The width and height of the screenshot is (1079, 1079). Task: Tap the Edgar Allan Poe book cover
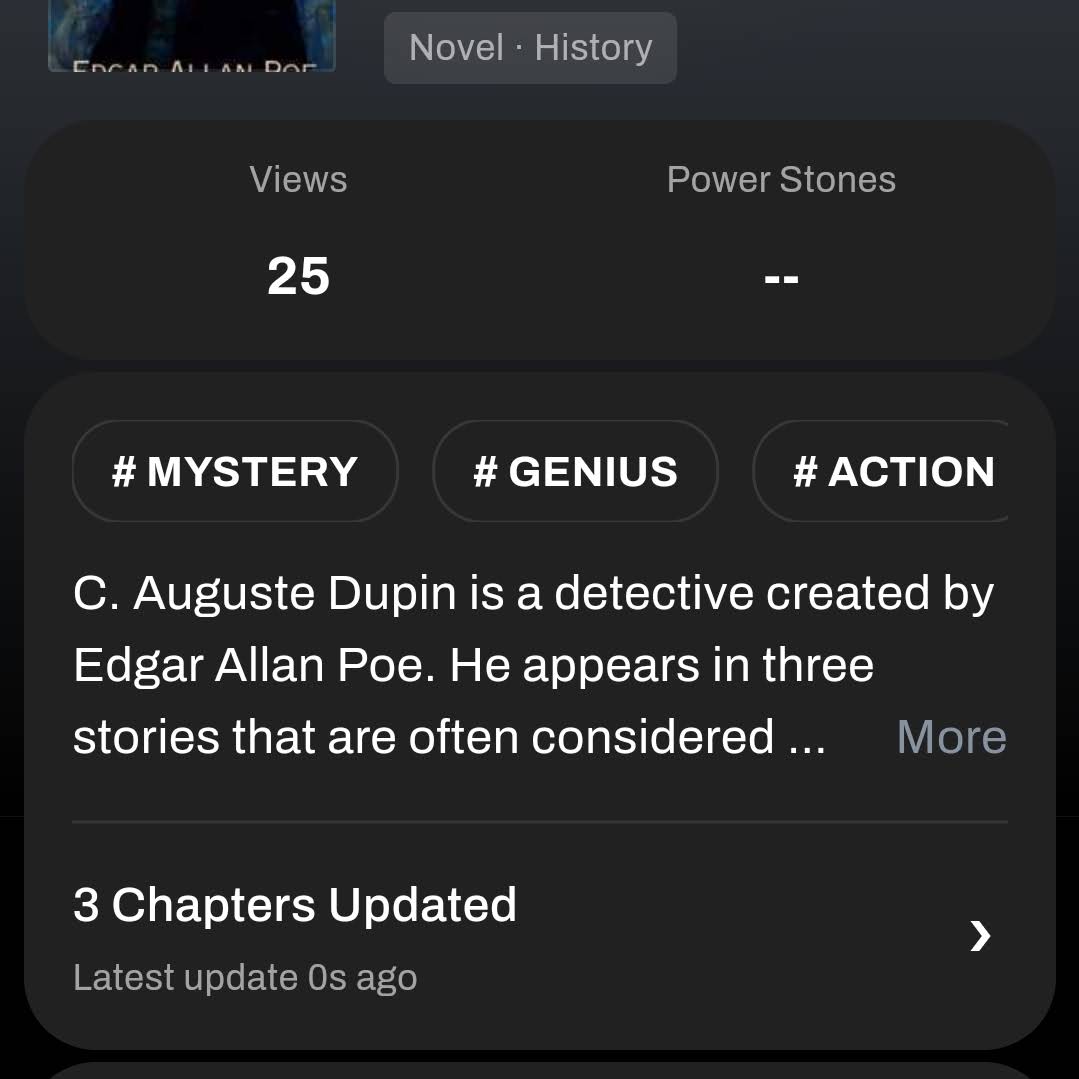click(191, 36)
